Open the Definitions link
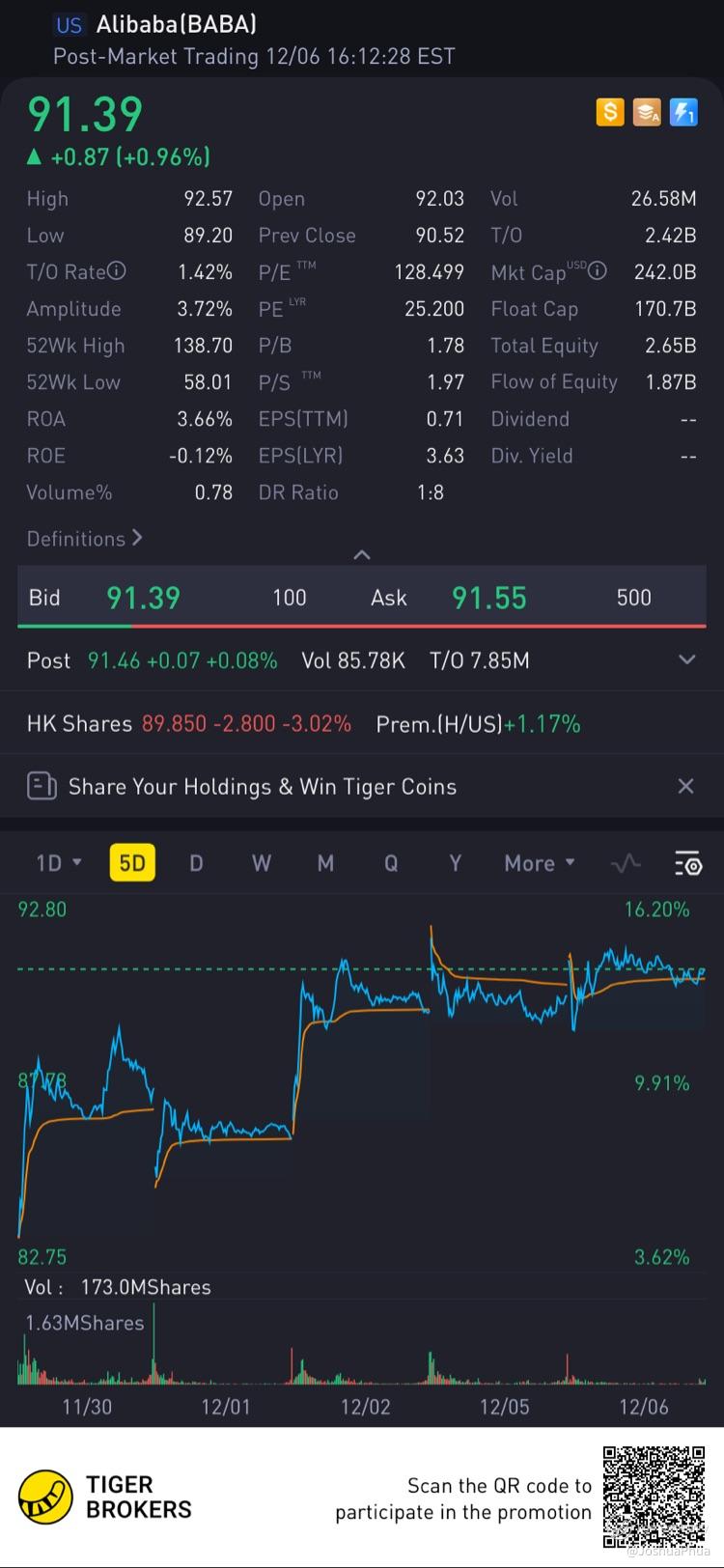The height and width of the screenshot is (1568, 724). pos(84,539)
